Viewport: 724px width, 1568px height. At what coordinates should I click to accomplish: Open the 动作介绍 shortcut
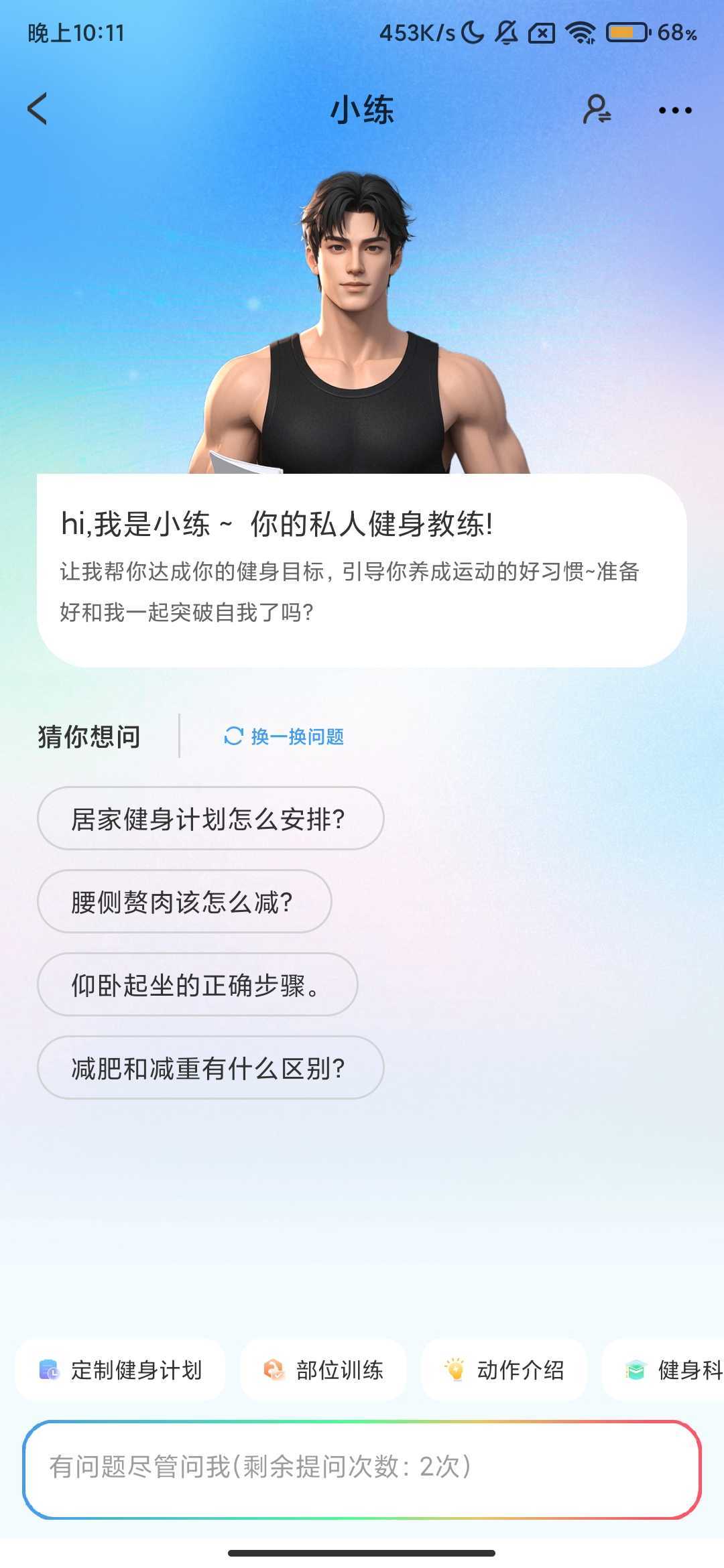(504, 1370)
